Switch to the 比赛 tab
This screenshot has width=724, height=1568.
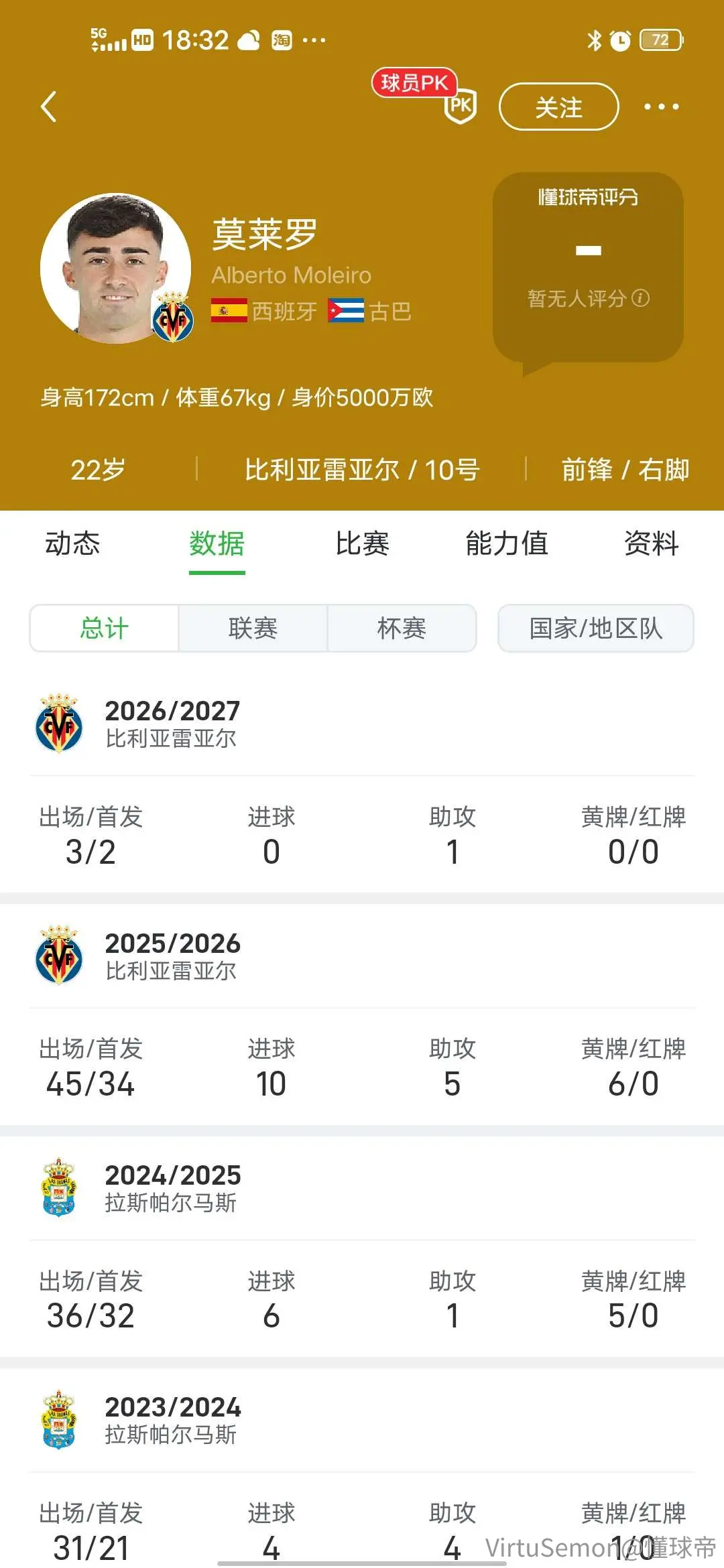click(x=362, y=543)
